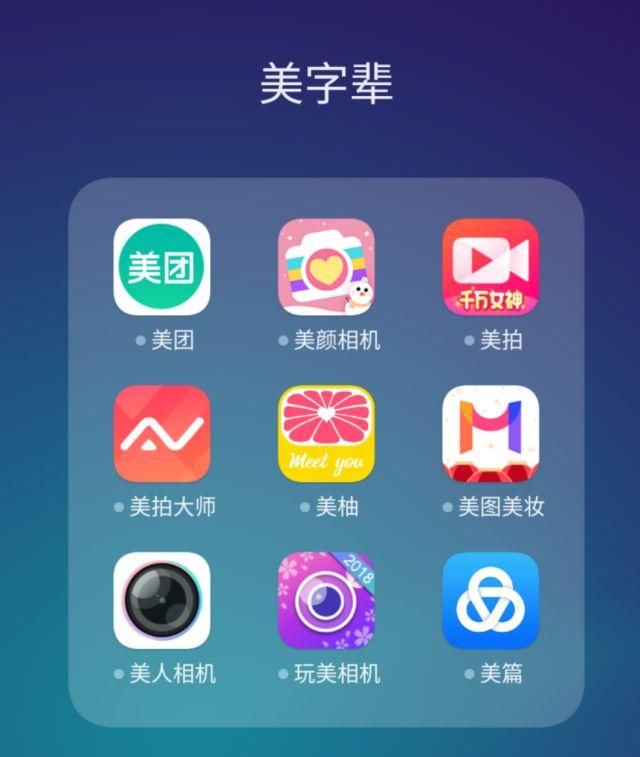Open the 美拍 video app
This screenshot has width=640, height=757.
pyautogui.click(x=490, y=267)
